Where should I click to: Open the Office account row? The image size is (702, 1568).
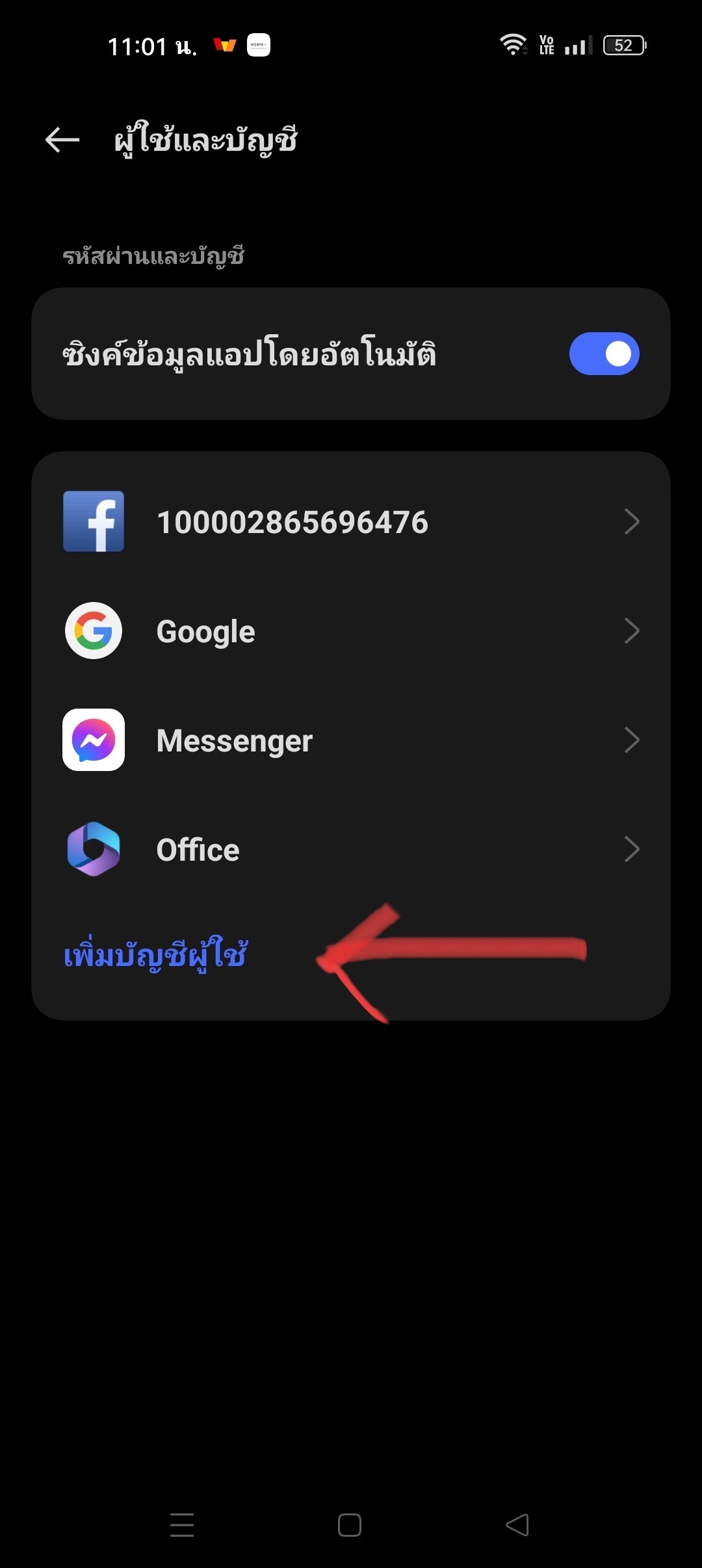(351, 850)
